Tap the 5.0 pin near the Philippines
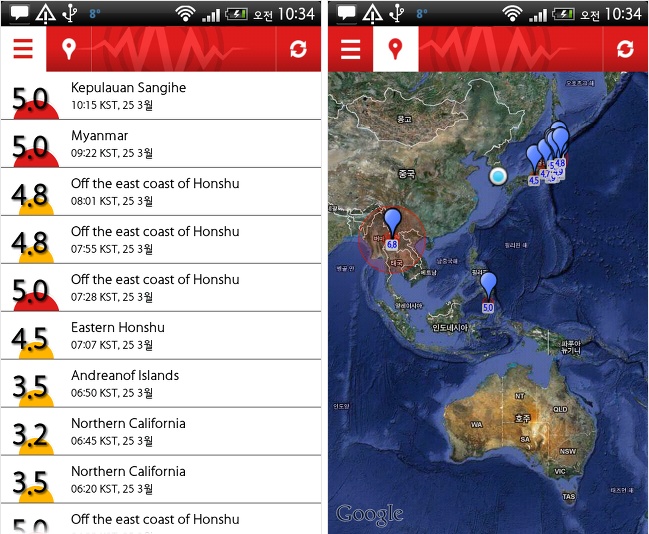649x534 pixels. pos(488,292)
